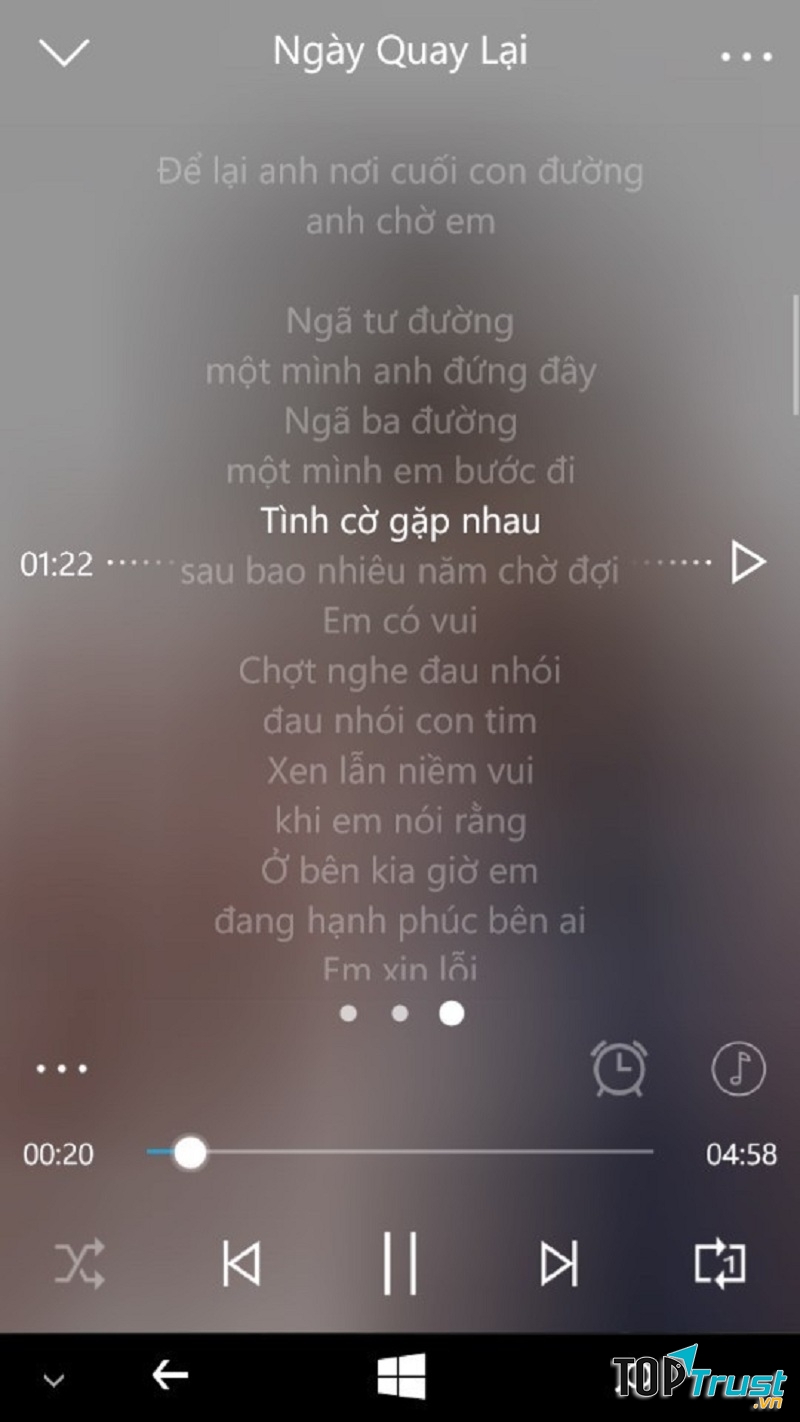800x1422 pixels.
Task: Open the sleep timer alarm icon
Action: tap(618, 1068)
